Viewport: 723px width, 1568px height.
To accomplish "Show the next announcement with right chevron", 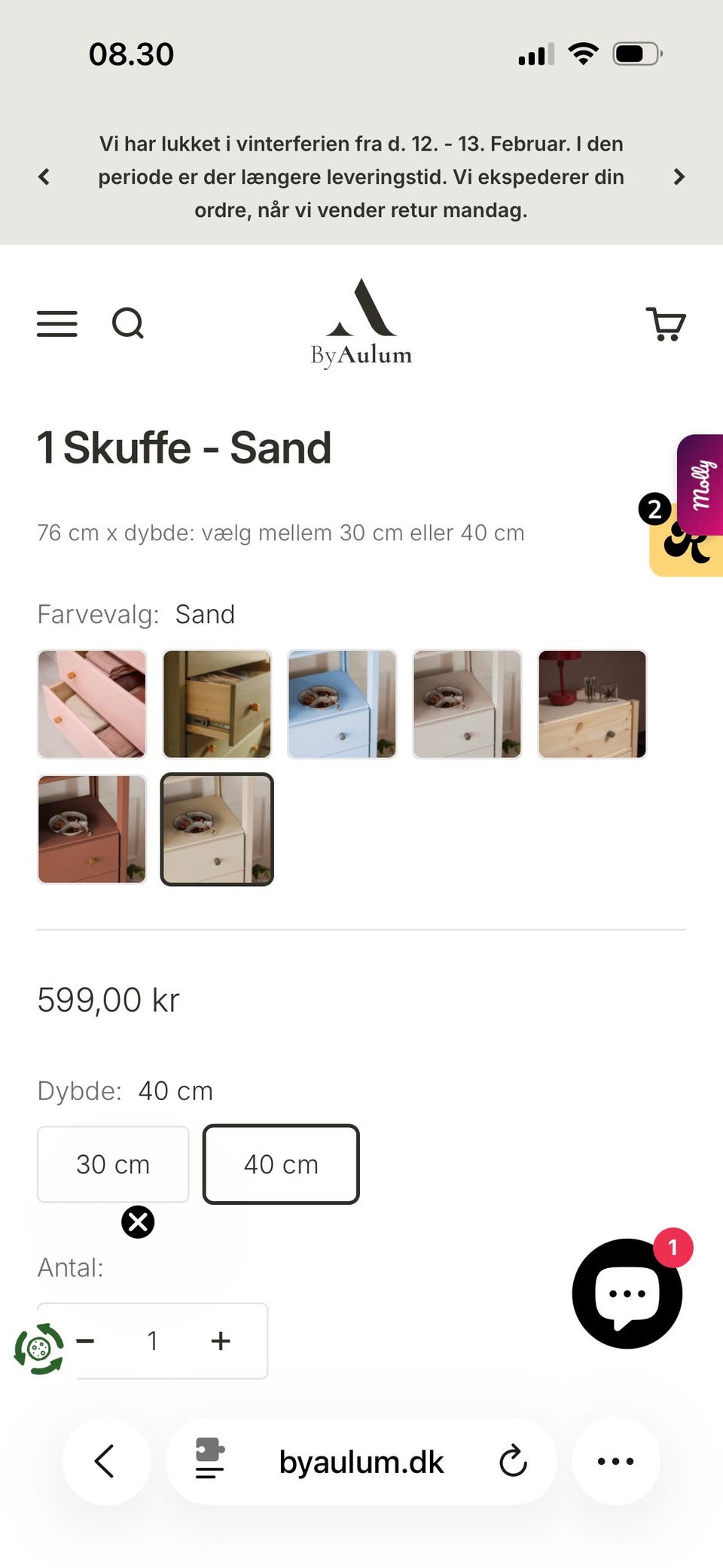I will click(679, 177).
